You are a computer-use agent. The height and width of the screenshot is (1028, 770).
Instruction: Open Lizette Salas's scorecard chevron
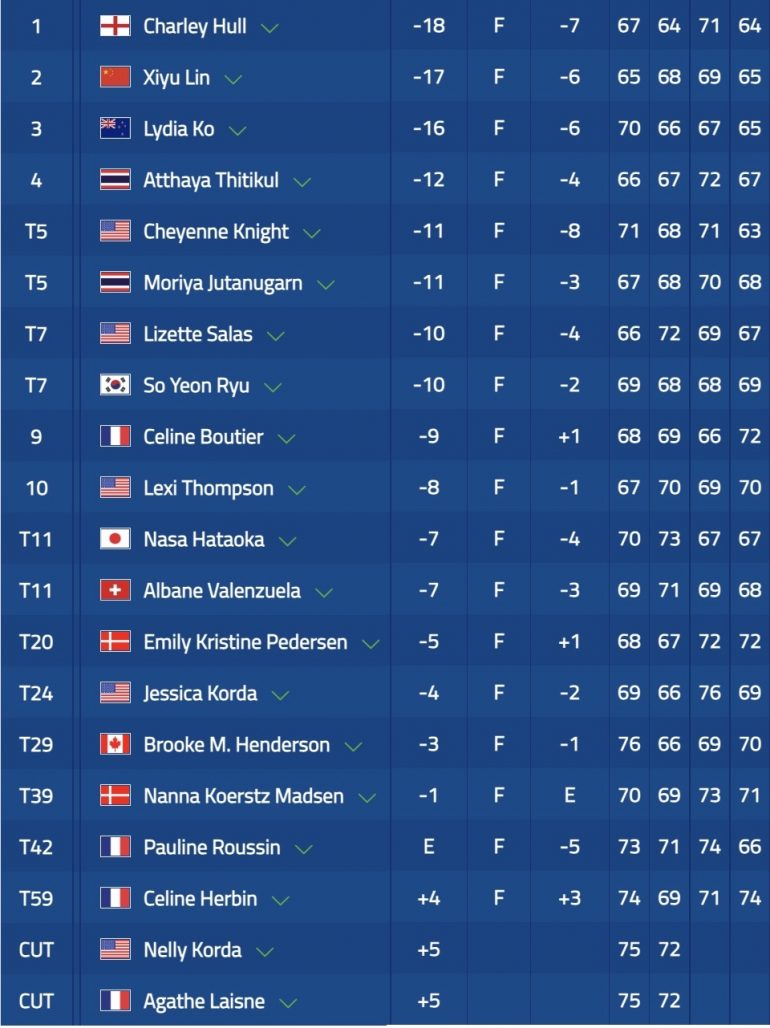(275, 336)
